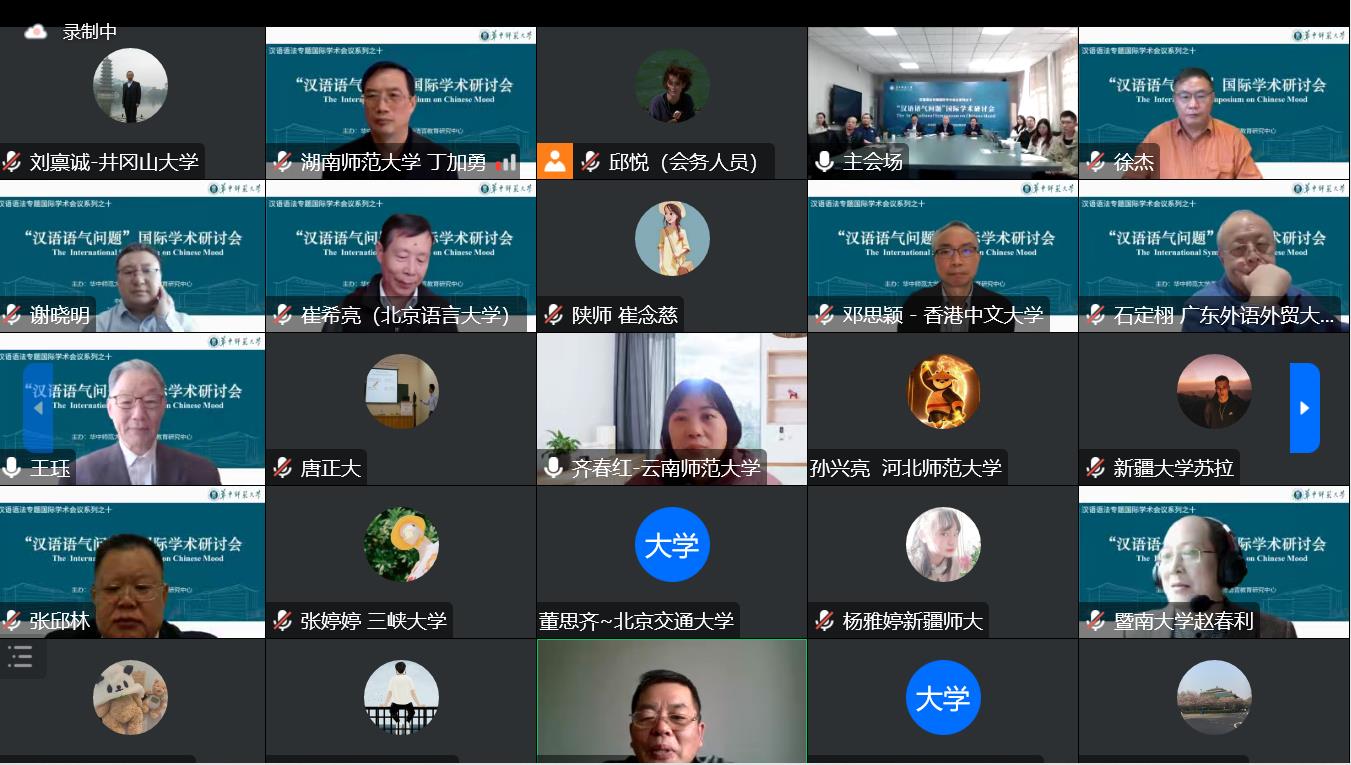The width and height of the screenshot is (1351, 765).
Task: Select 谢晓明's video tile
Action: click(131, 256)
